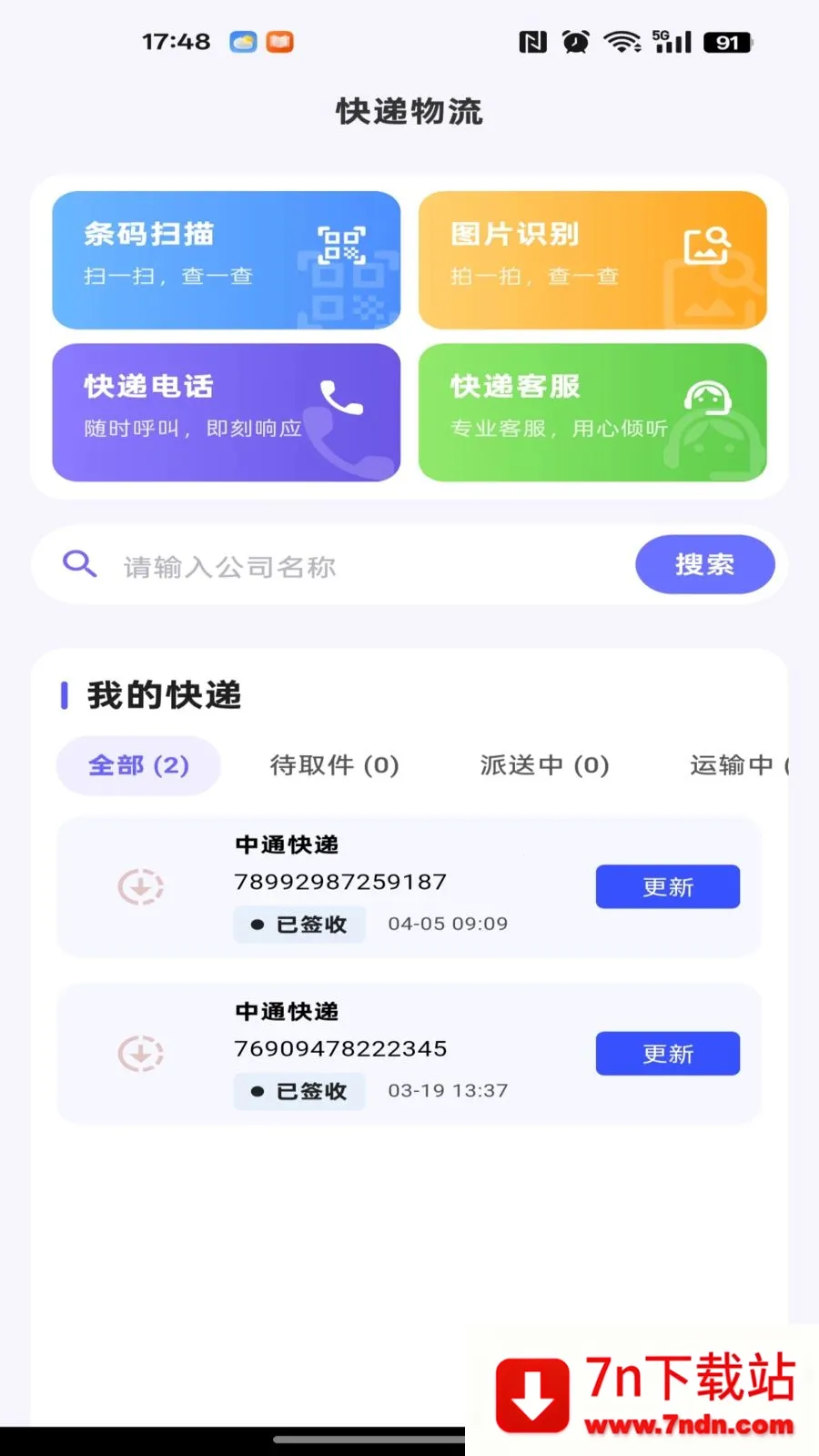This screenshot has height=1456, width=819.
Task: Switch to the 派送中 (0) tab
Action: click(542, 765)
